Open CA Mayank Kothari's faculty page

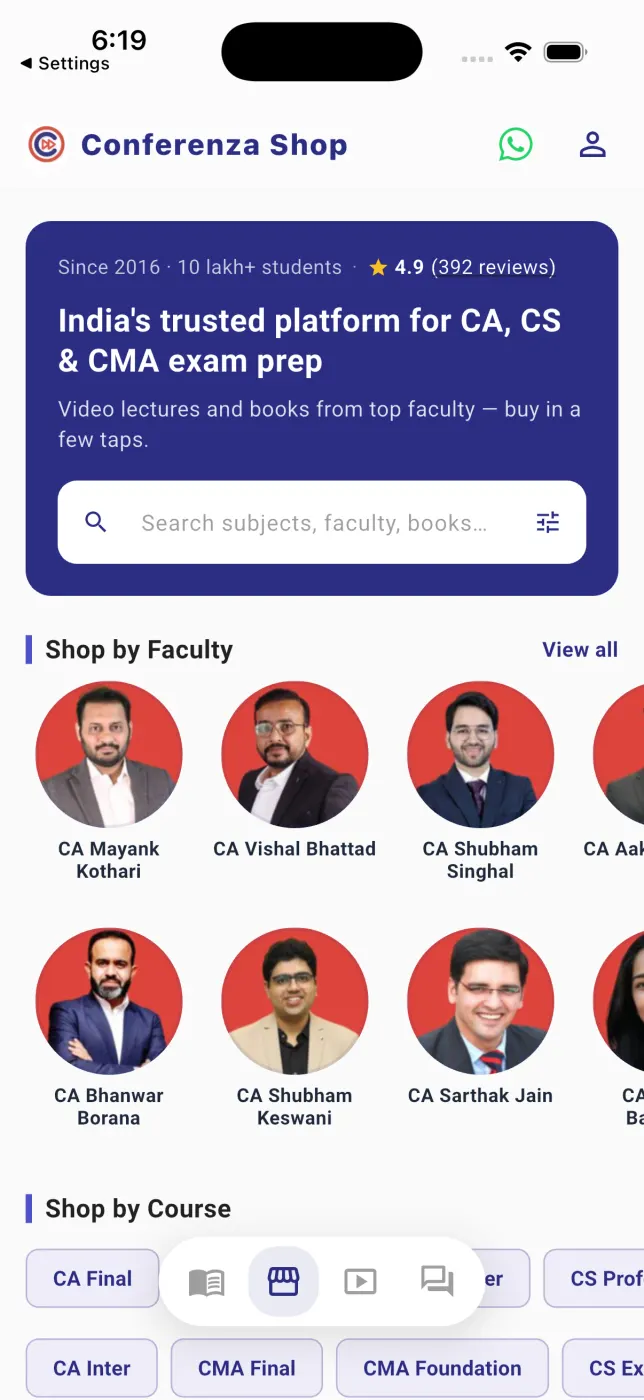point(109,782)
